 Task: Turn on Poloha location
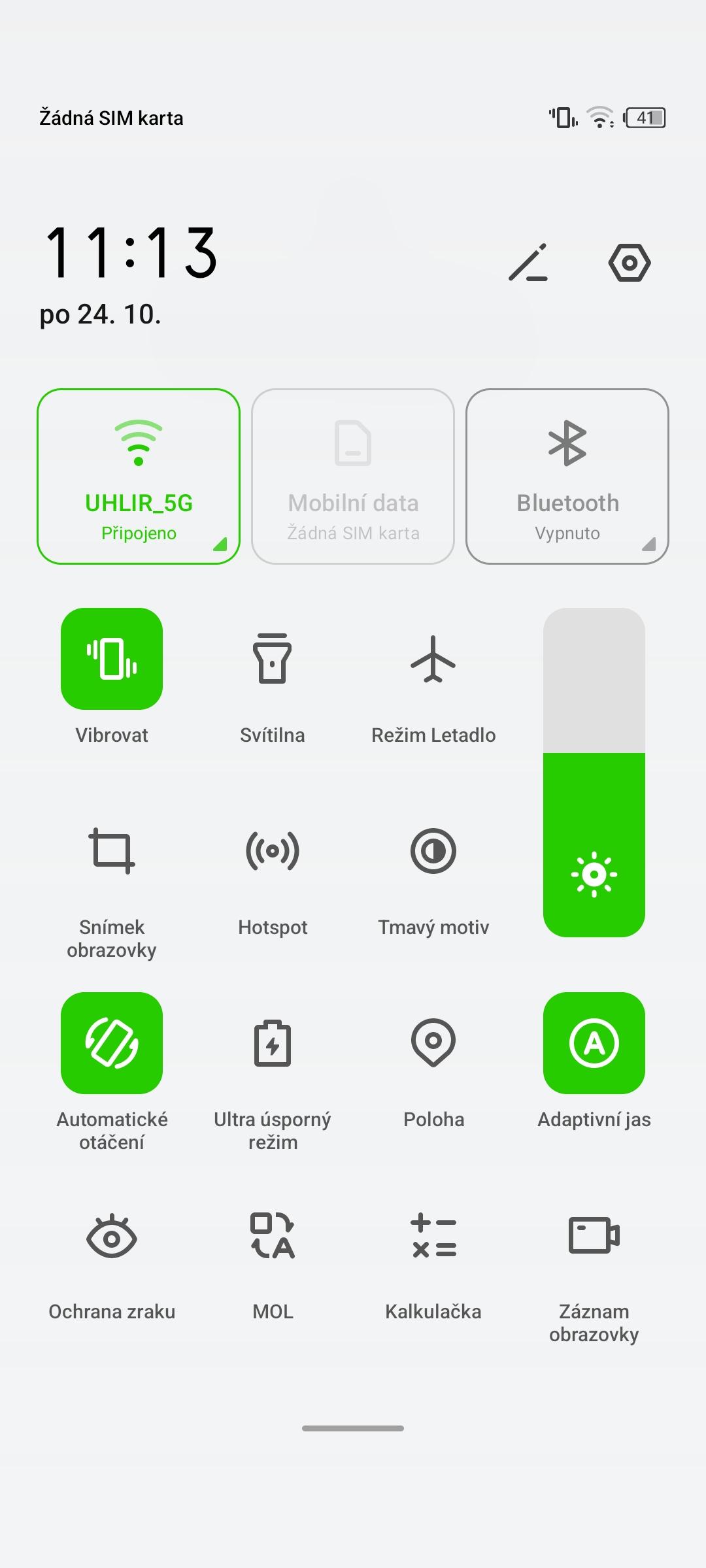(433, 1043)
